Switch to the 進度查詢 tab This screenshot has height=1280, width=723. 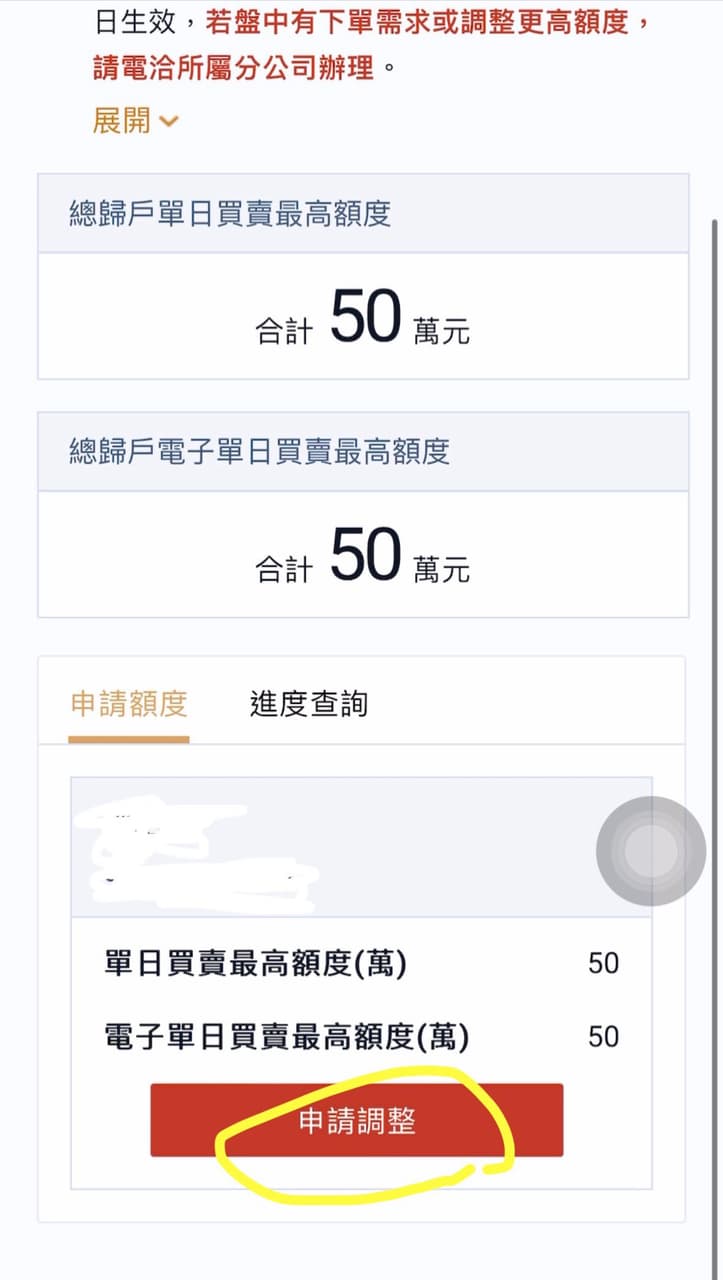[306, 704]
